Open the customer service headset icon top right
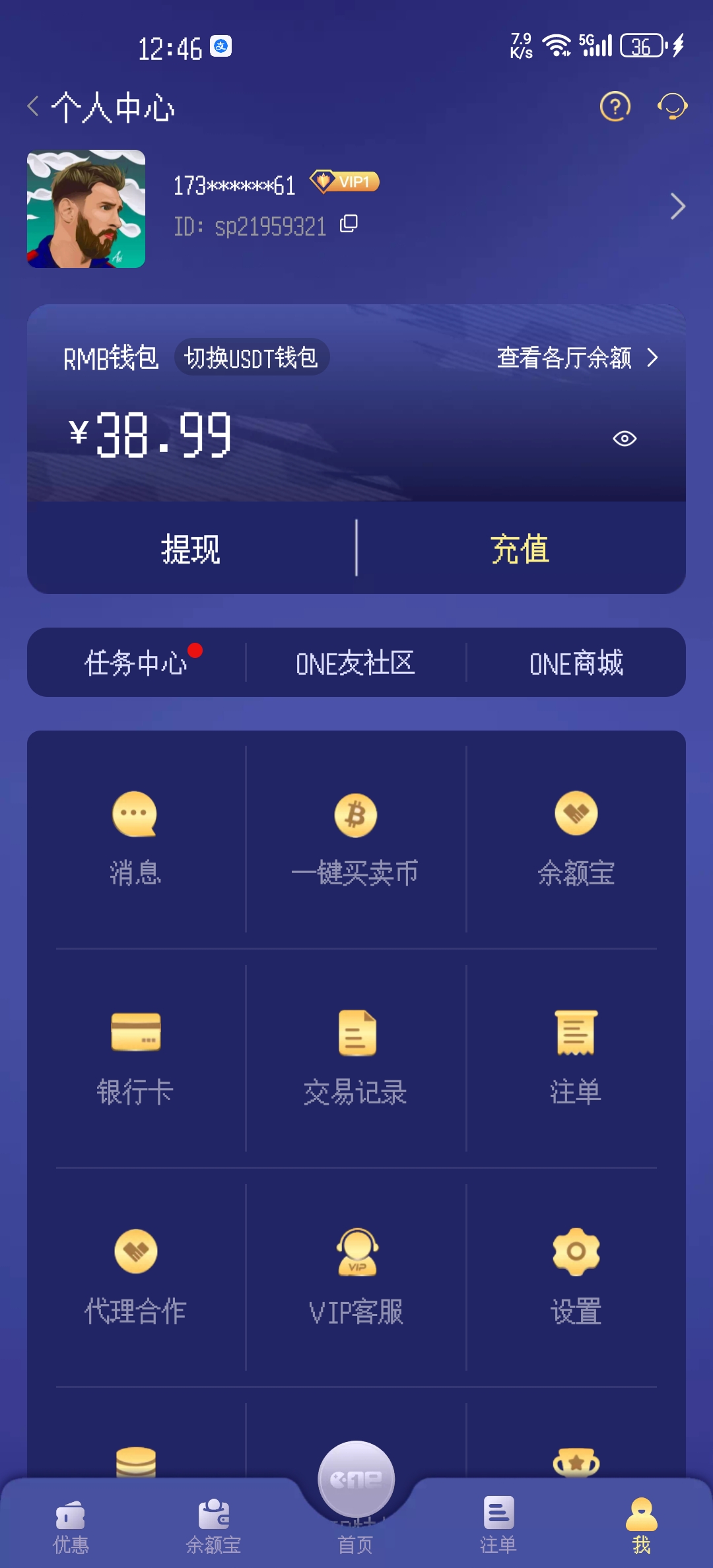The width and height of the screenshot is (713, 1568). coord(672,108)
